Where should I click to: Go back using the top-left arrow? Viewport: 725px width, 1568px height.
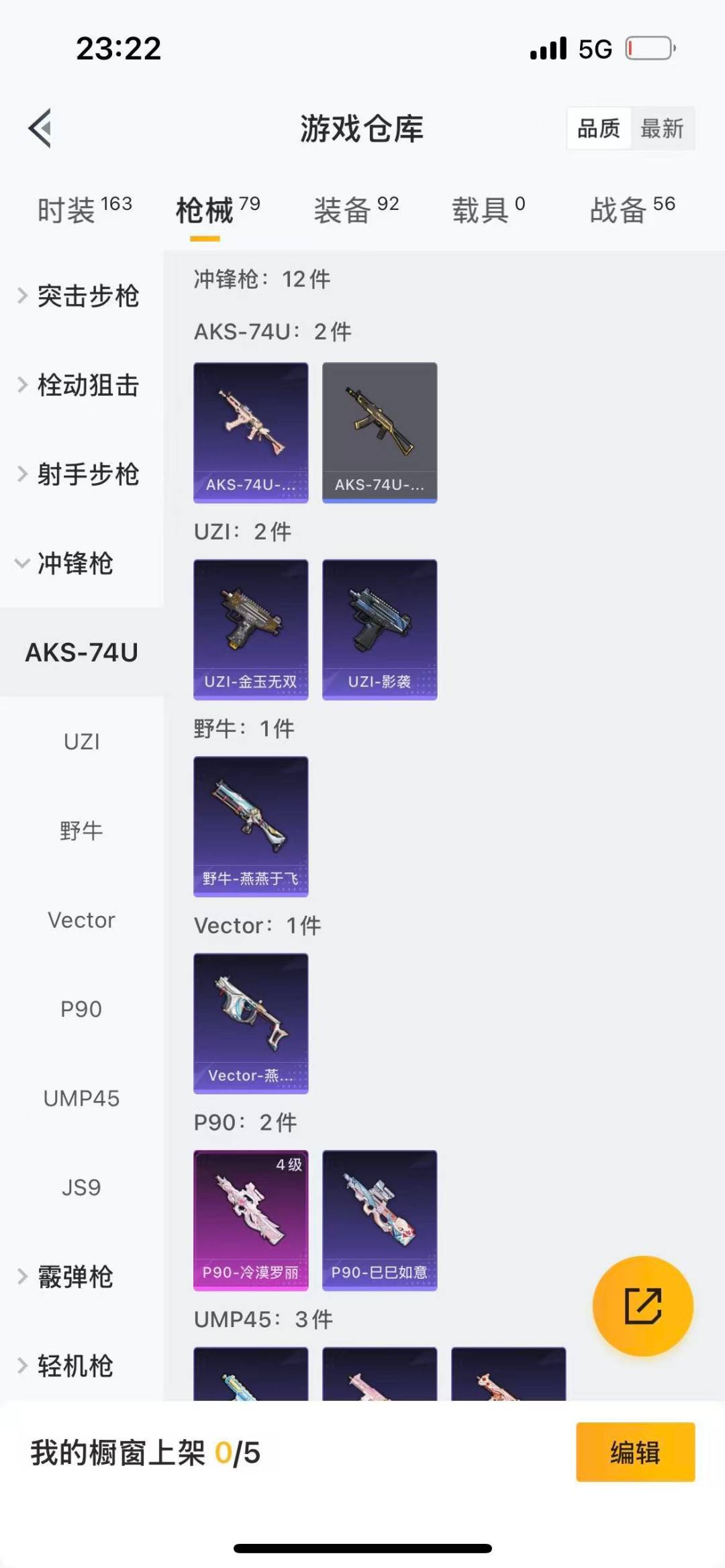tap(40, 127)
